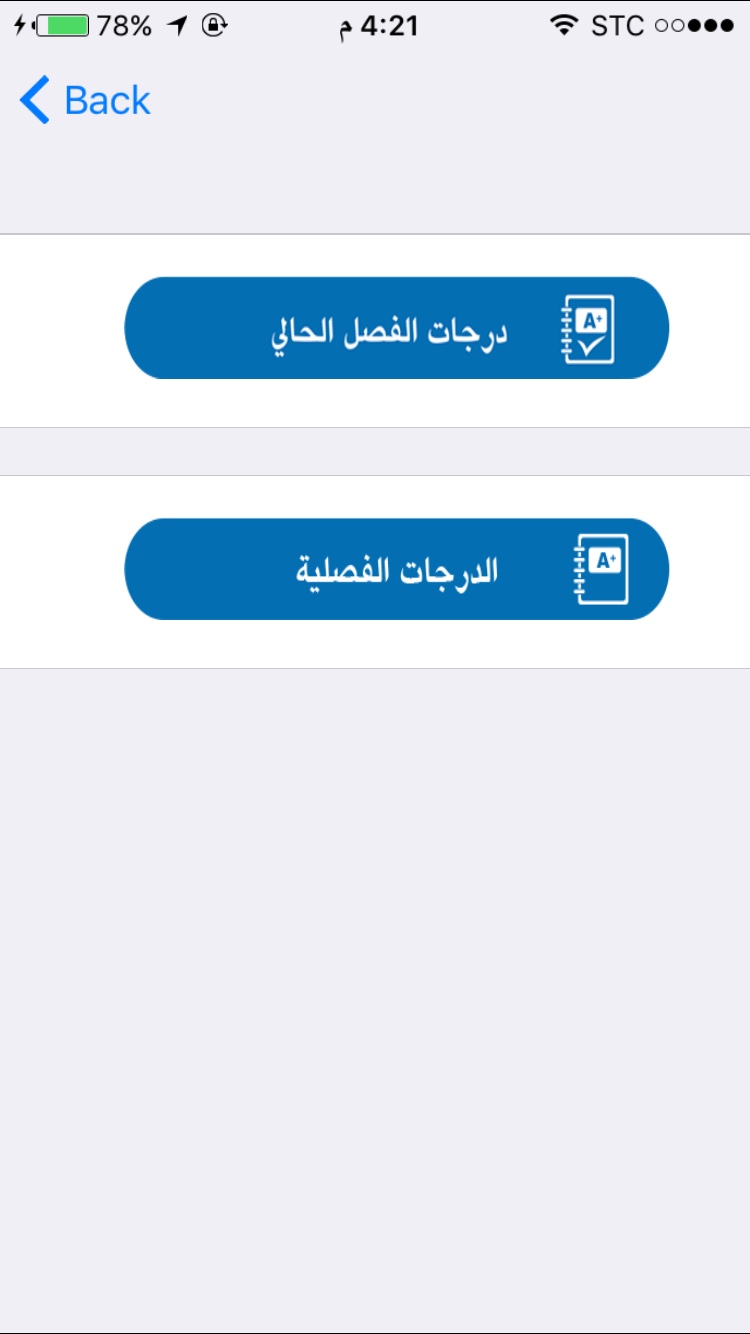The height and width of the screenshot is (1334, 750).
Task: Go back using the Back button
Action: 85,100
